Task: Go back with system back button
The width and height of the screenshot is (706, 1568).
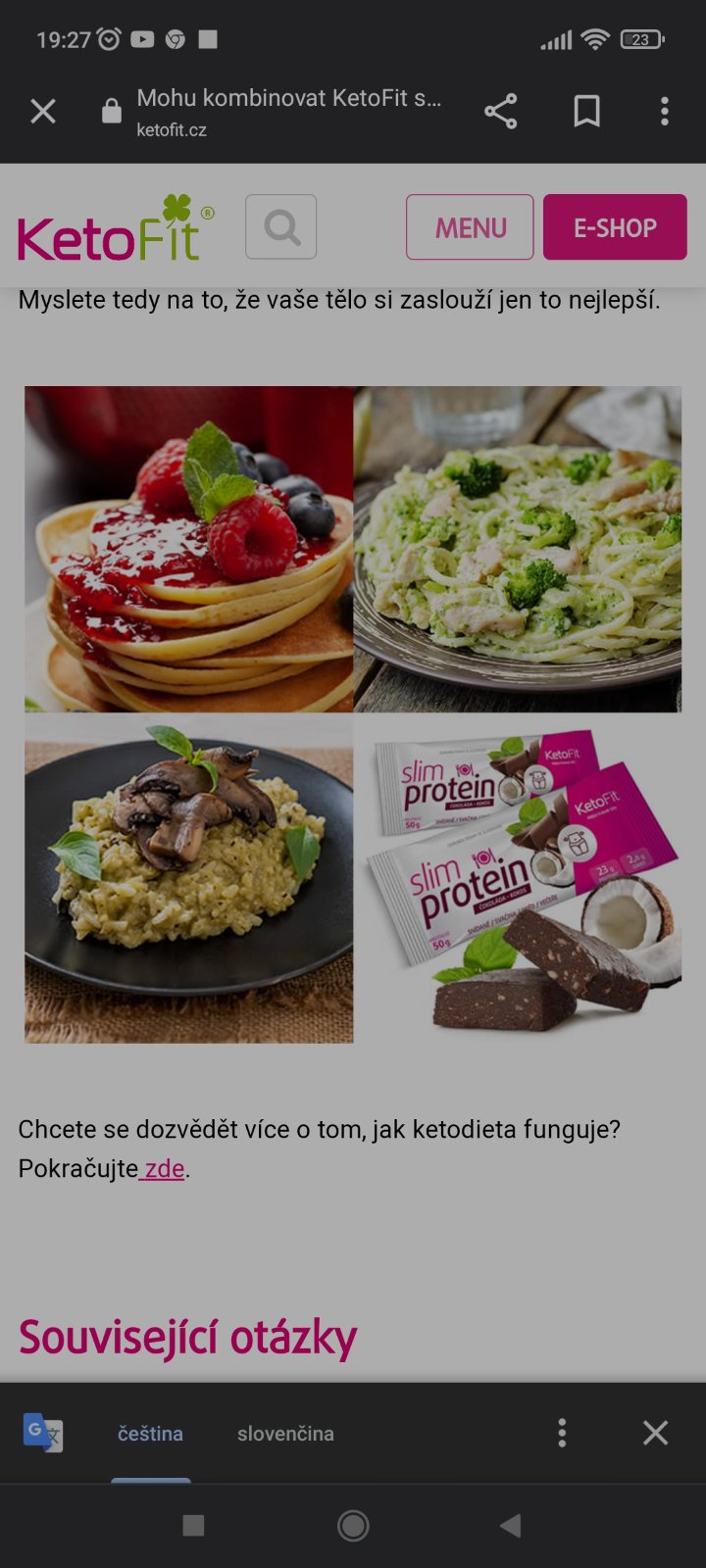Action: tap(510, 1525)
